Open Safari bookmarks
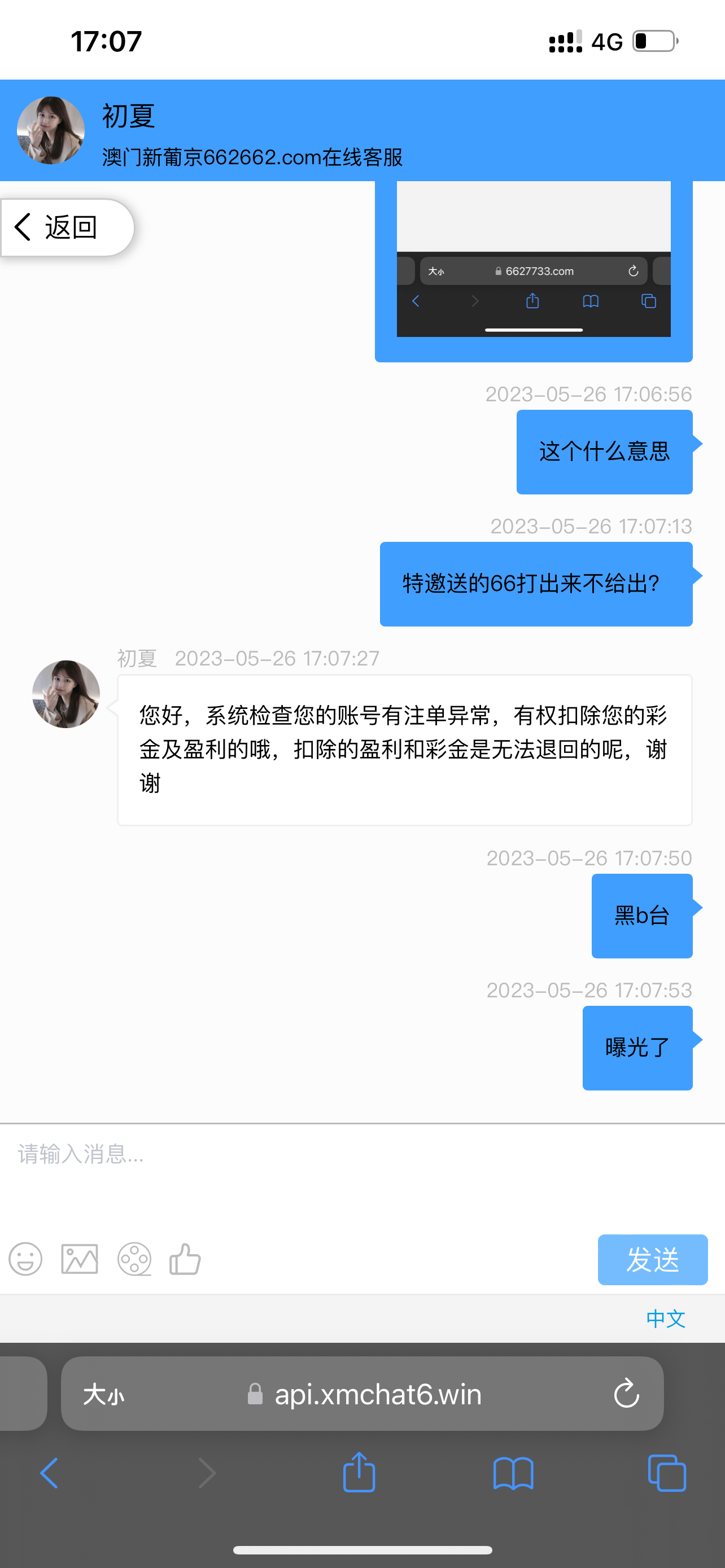This screenshot has height=1568, width=725. point(513,1473)
